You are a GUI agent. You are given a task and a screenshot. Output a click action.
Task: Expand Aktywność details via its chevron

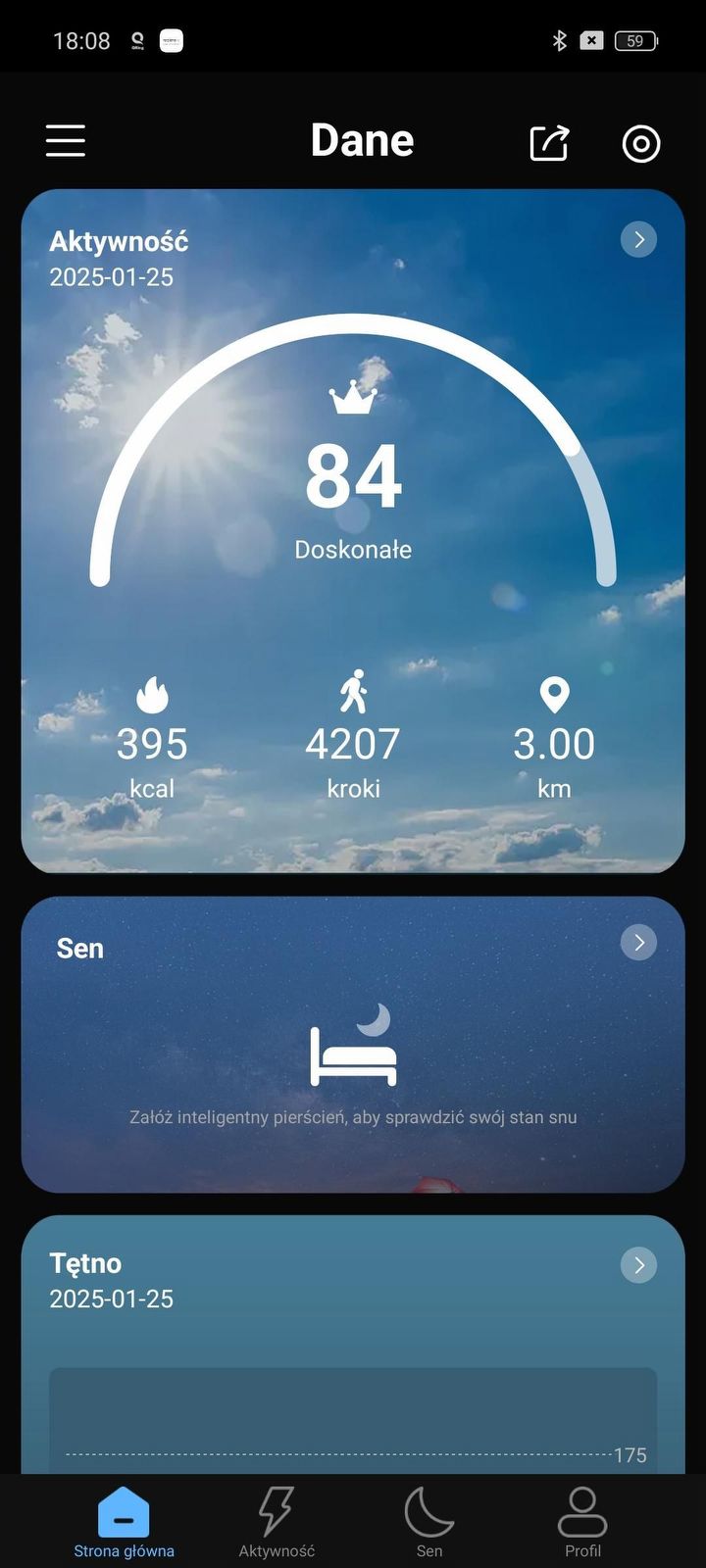(638, 239)
